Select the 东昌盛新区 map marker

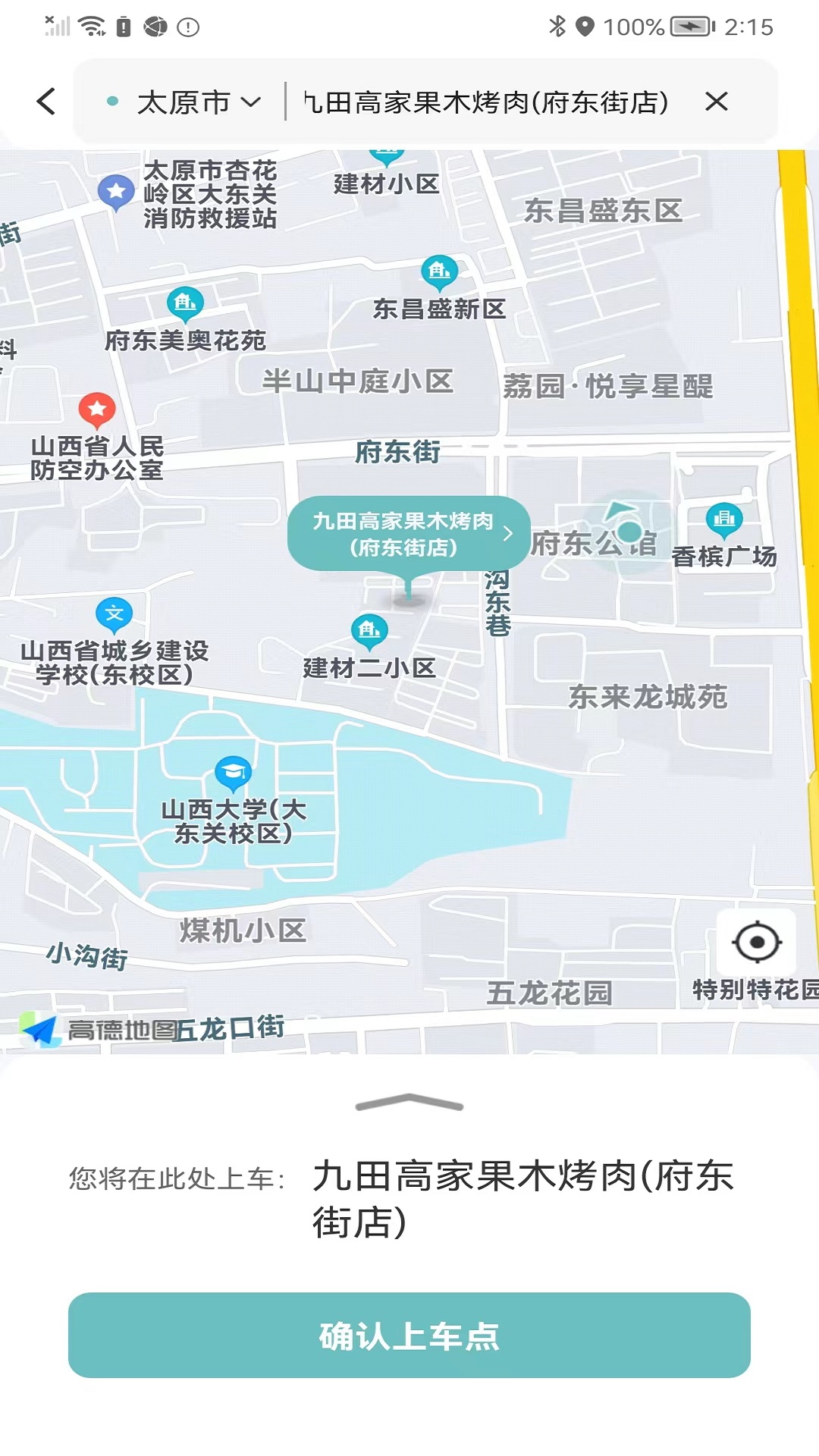click(x=438, y=271)
